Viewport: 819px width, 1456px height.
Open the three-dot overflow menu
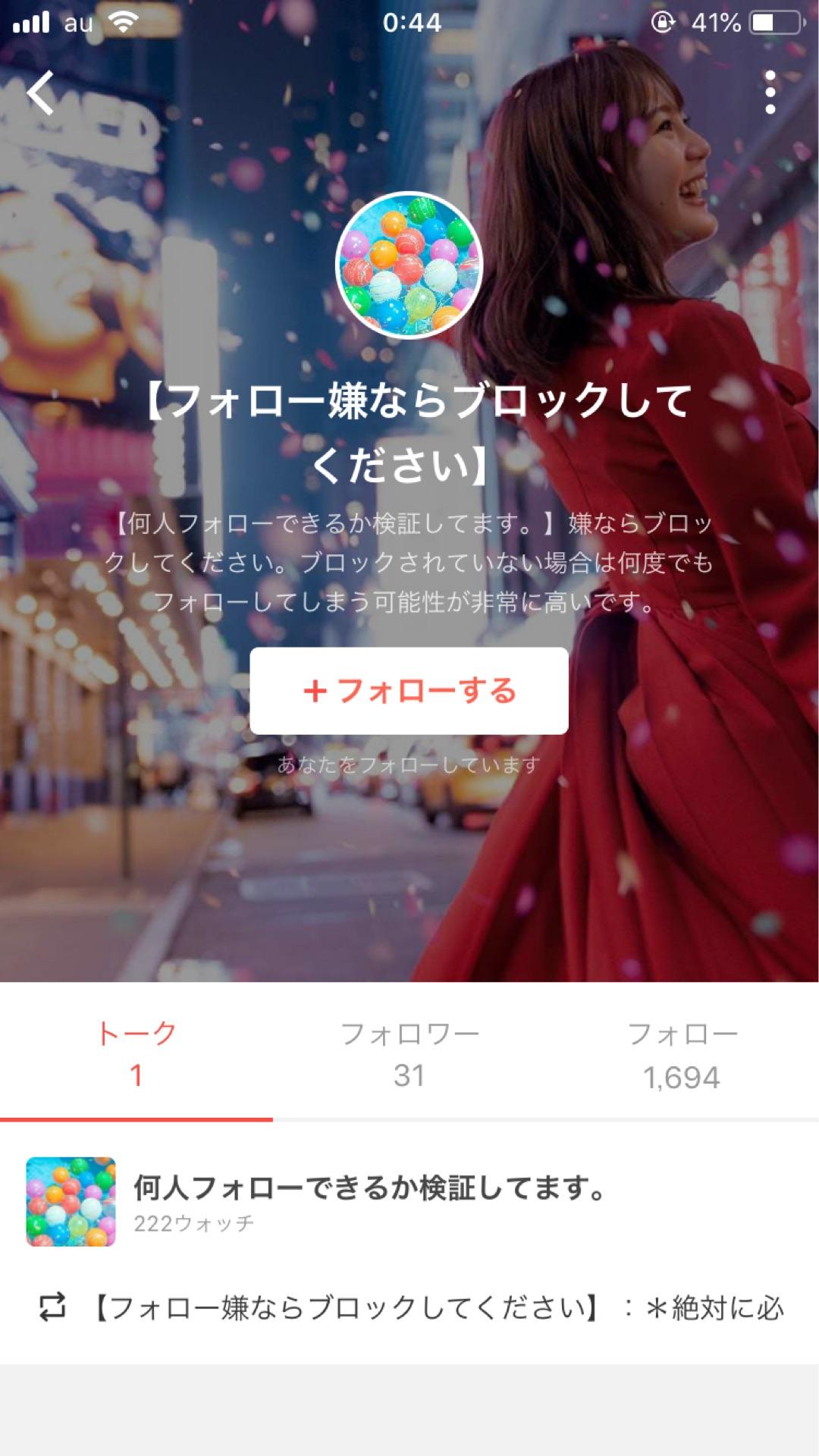(771, 91)
